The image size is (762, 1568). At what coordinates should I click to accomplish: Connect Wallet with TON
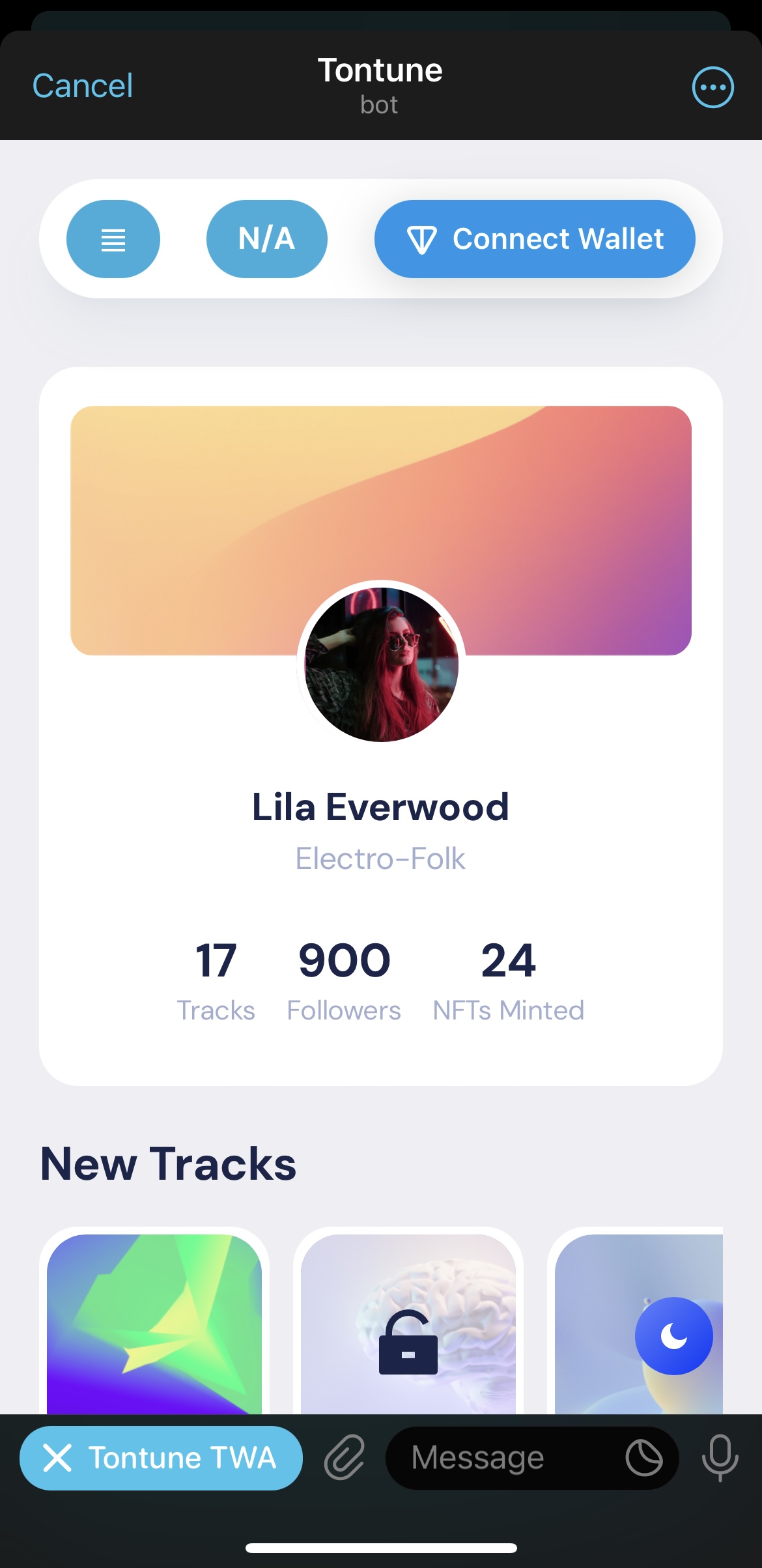point(535,239)
